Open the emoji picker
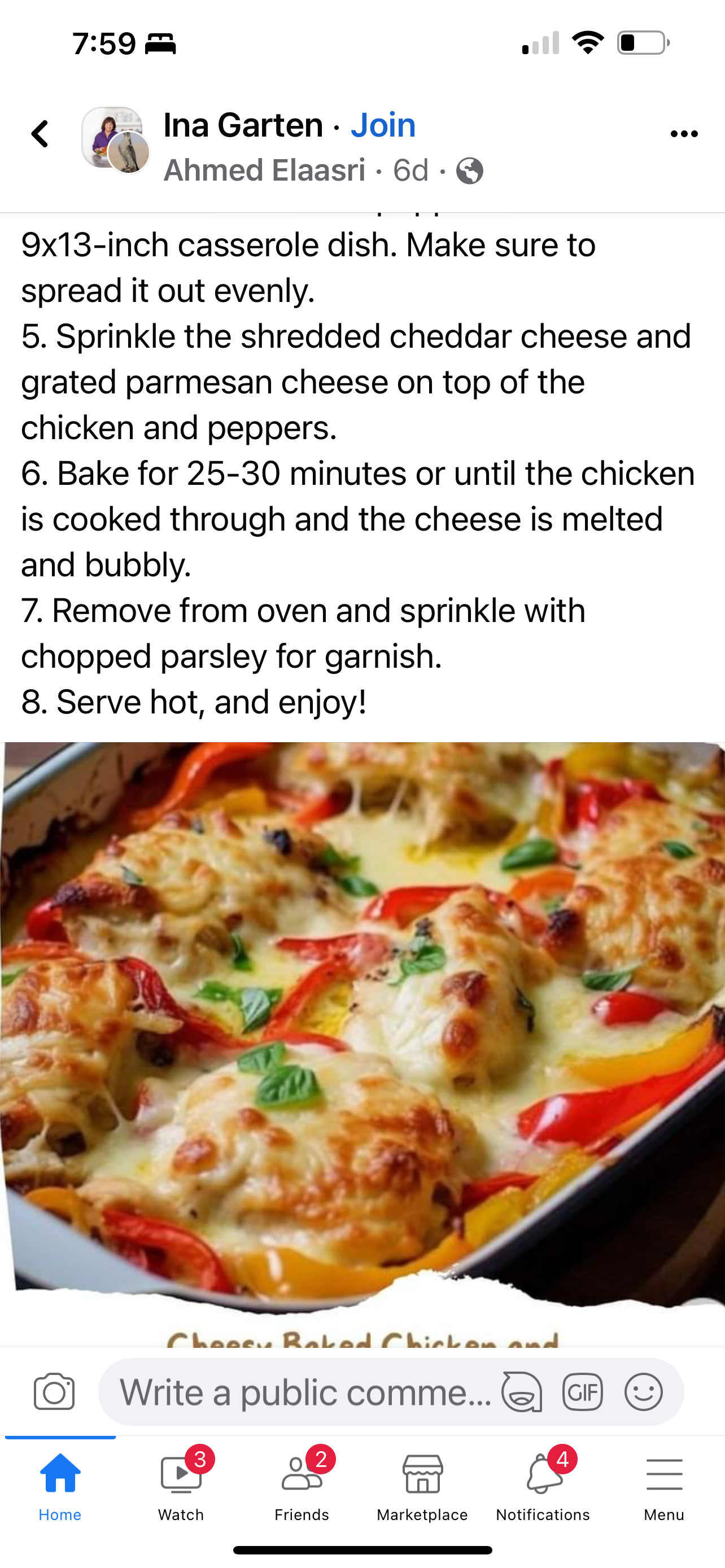725x1568 pixels. point(644,1392)
